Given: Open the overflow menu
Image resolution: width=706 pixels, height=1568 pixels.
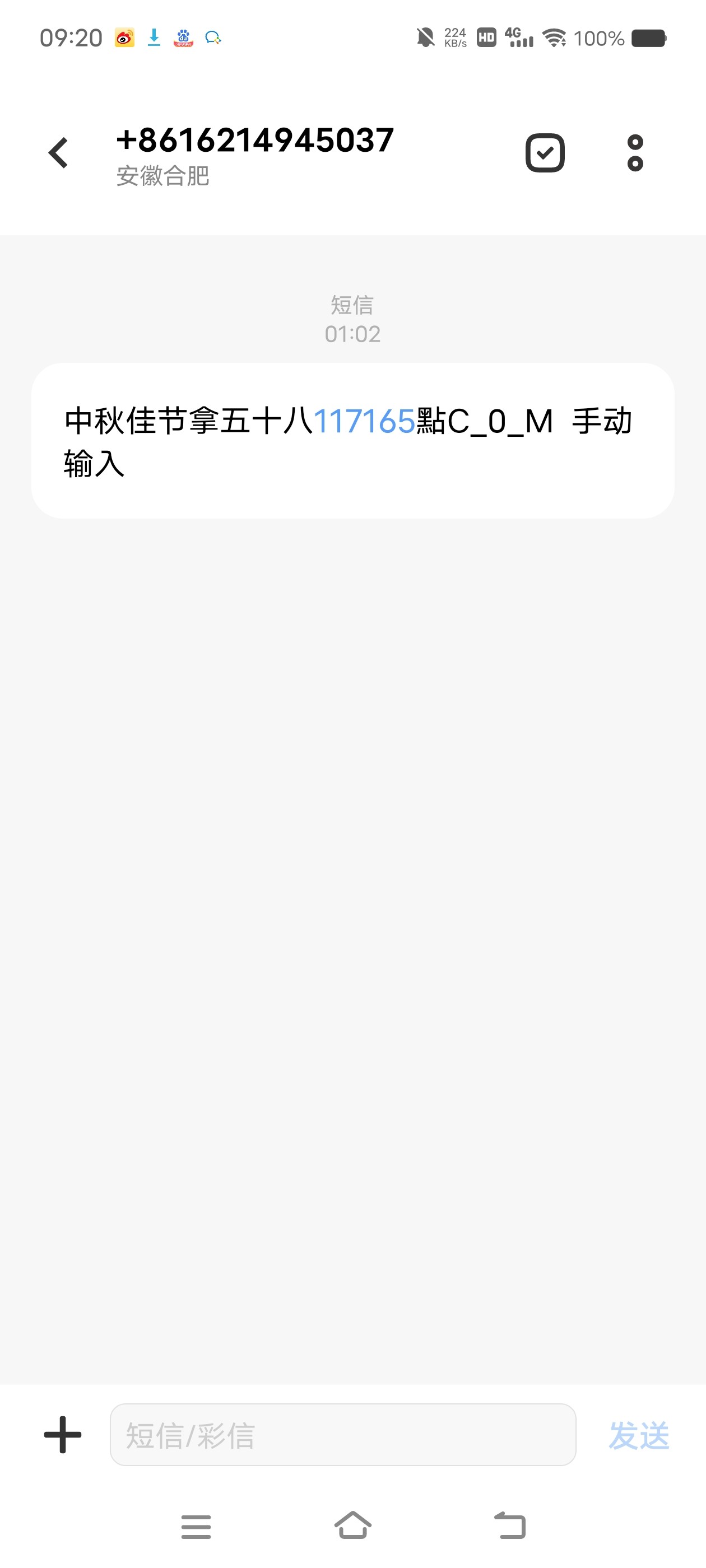Looking at the screenshot, I should point(635,153).
